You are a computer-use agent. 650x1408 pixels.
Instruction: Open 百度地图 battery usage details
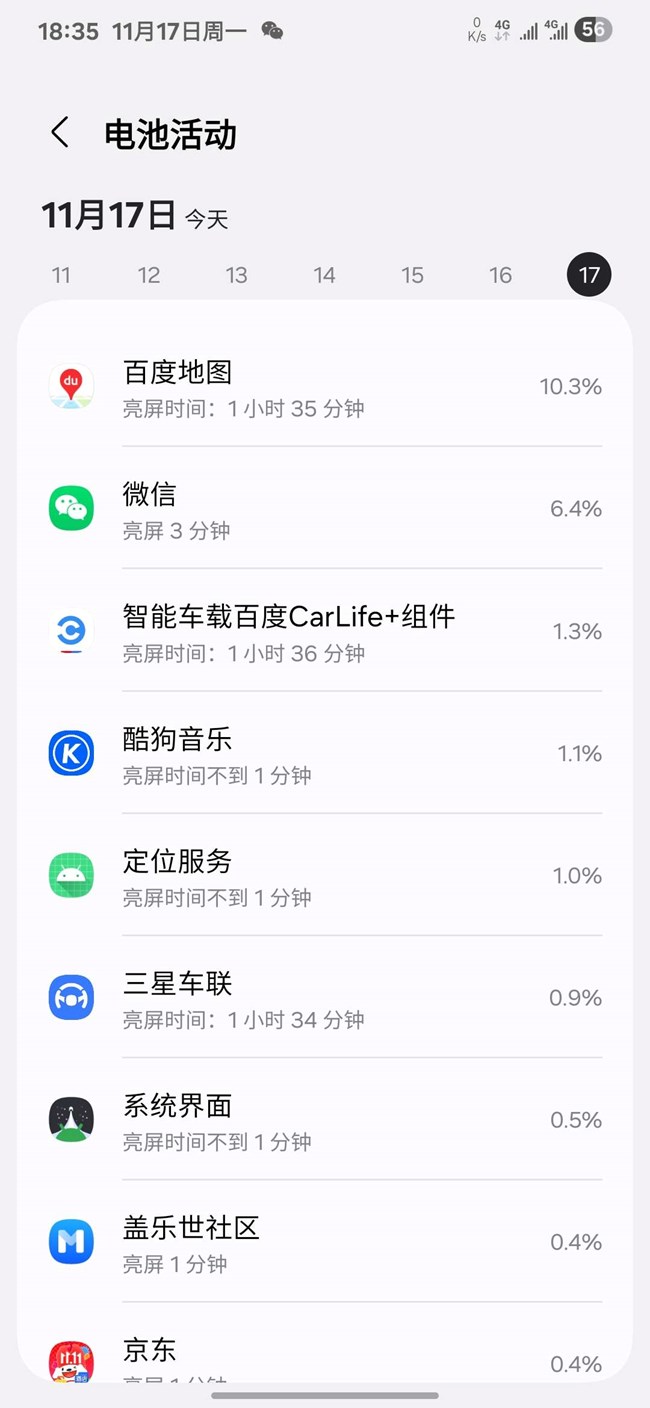pos(325,387)
